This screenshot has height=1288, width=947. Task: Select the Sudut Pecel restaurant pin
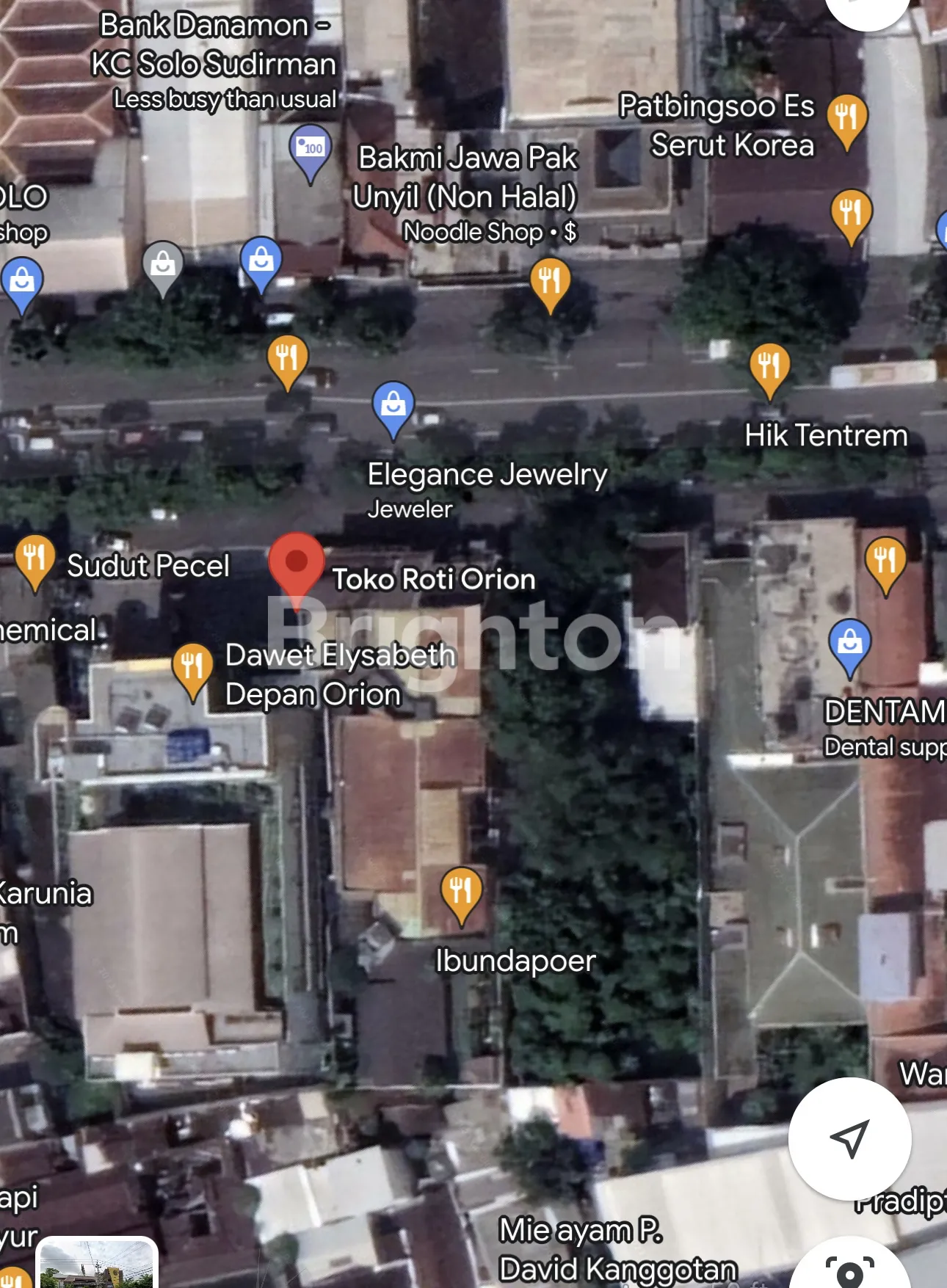point(35,559)
